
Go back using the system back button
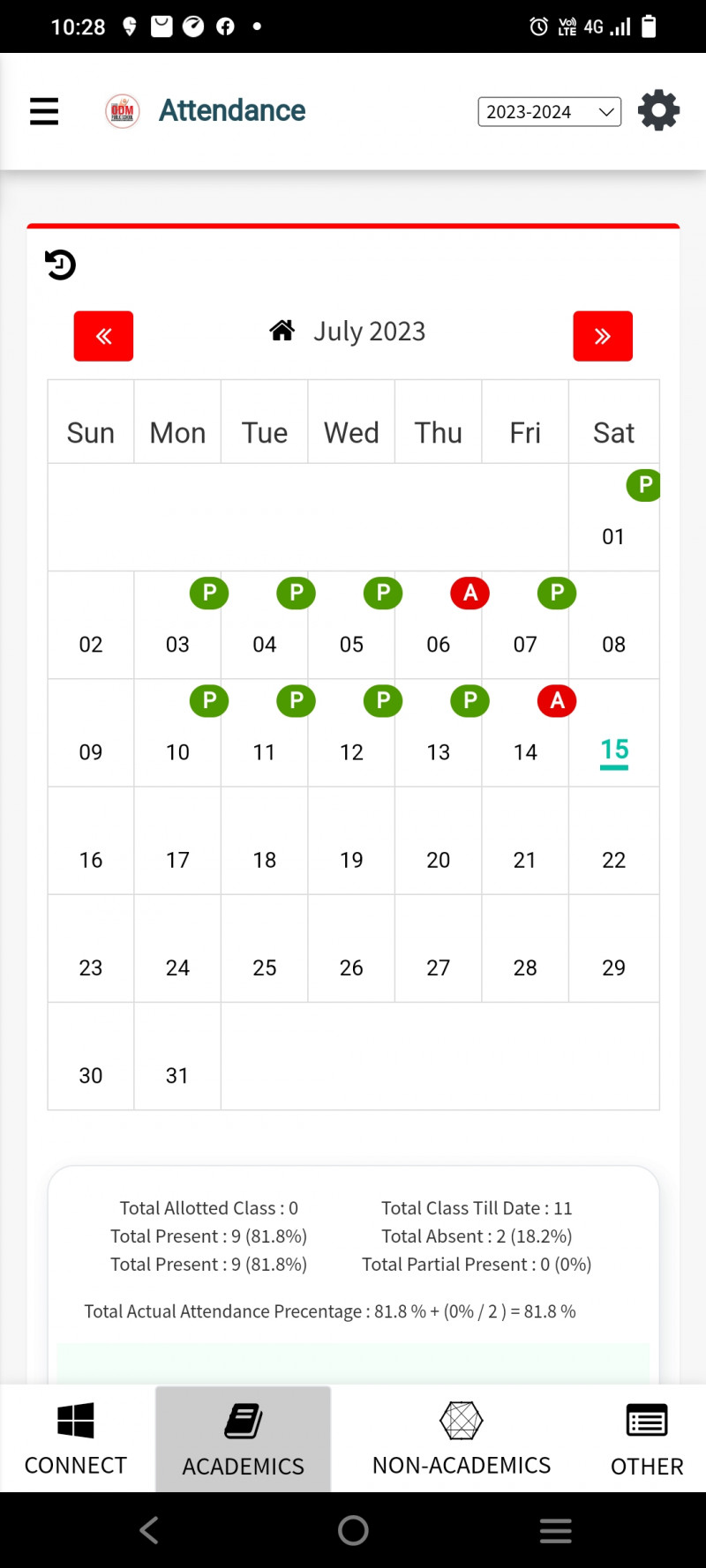click(150, 1530)
